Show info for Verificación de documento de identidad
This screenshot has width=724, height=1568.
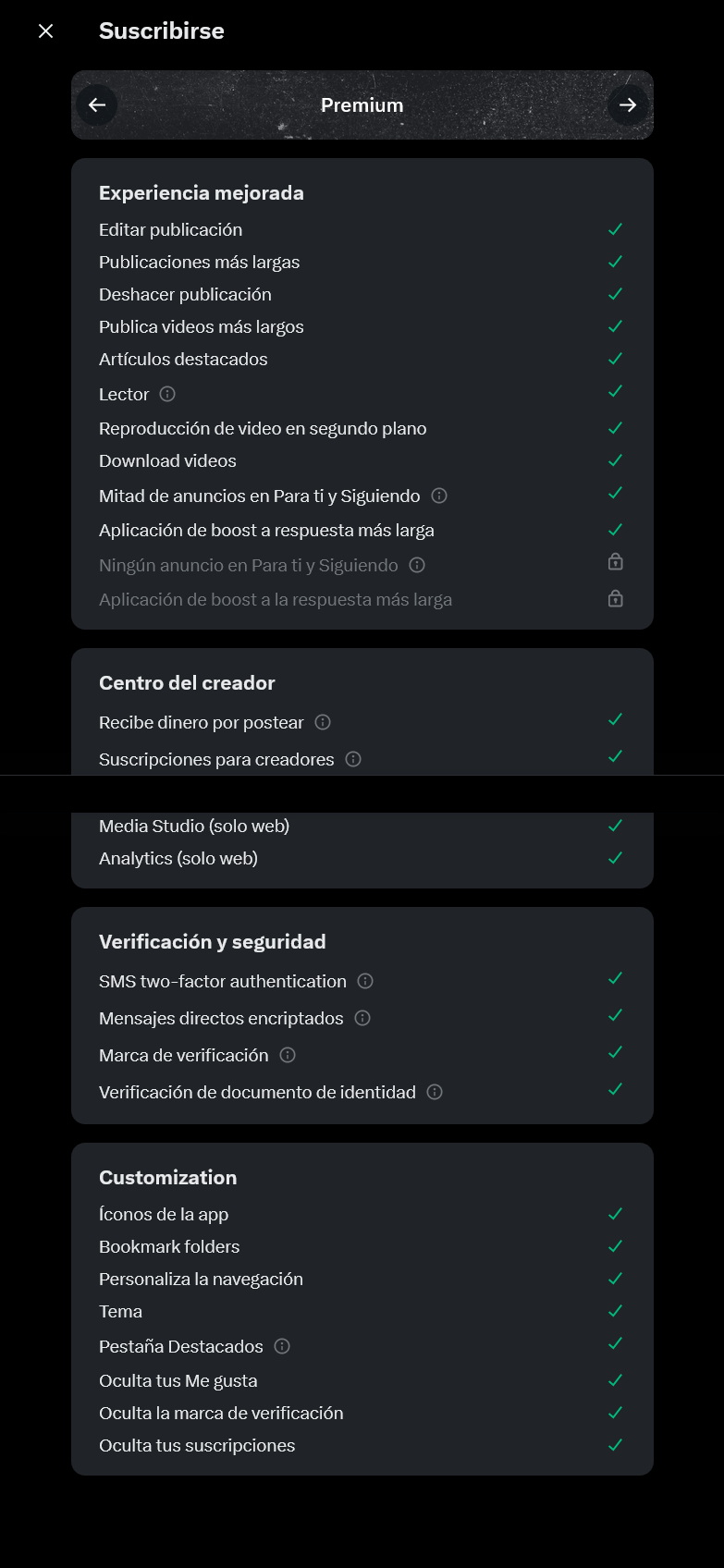click(x=435, y=1092)
